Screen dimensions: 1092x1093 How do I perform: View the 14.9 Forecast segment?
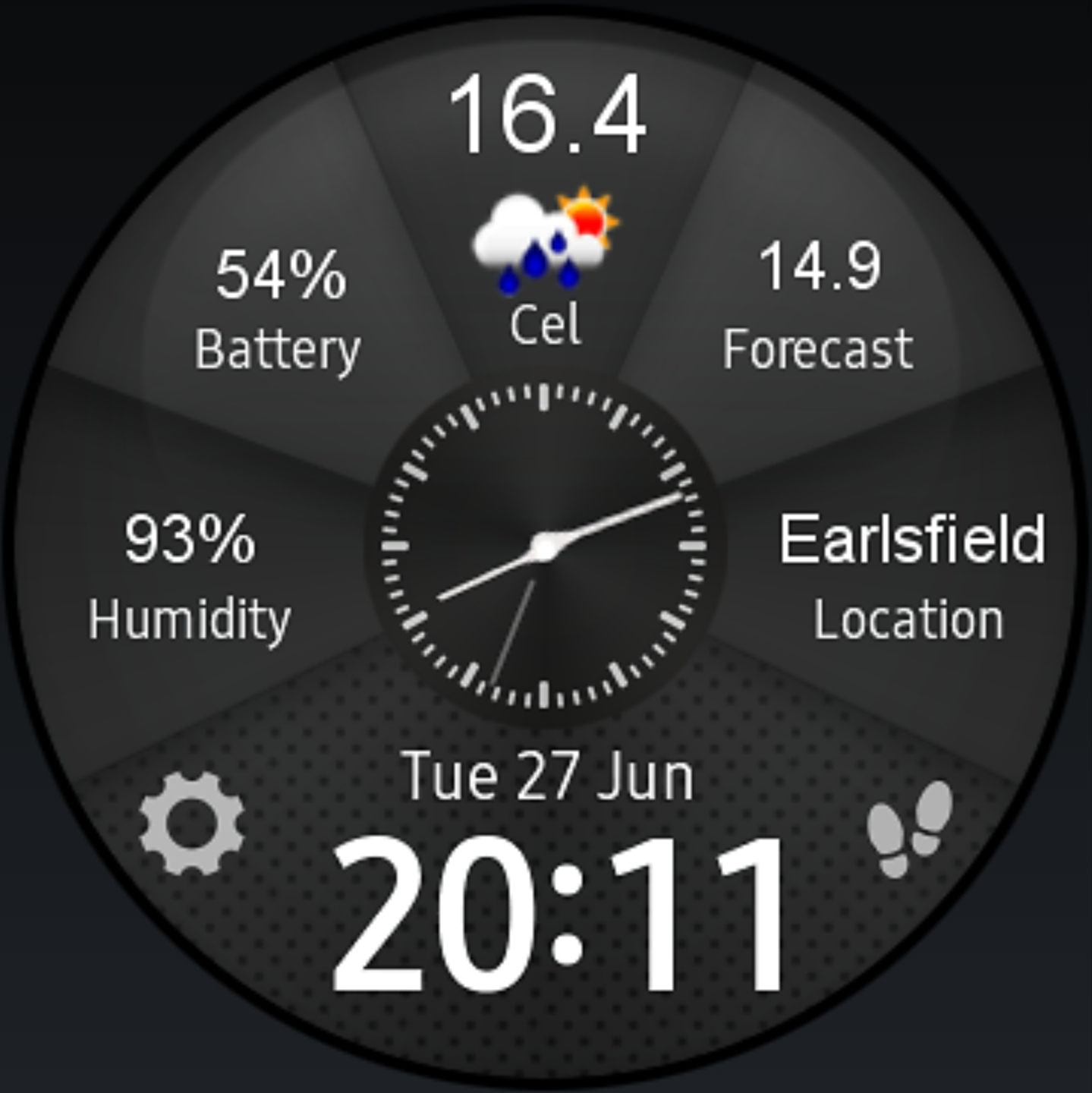pyautogui.click(x=818, y=307)
